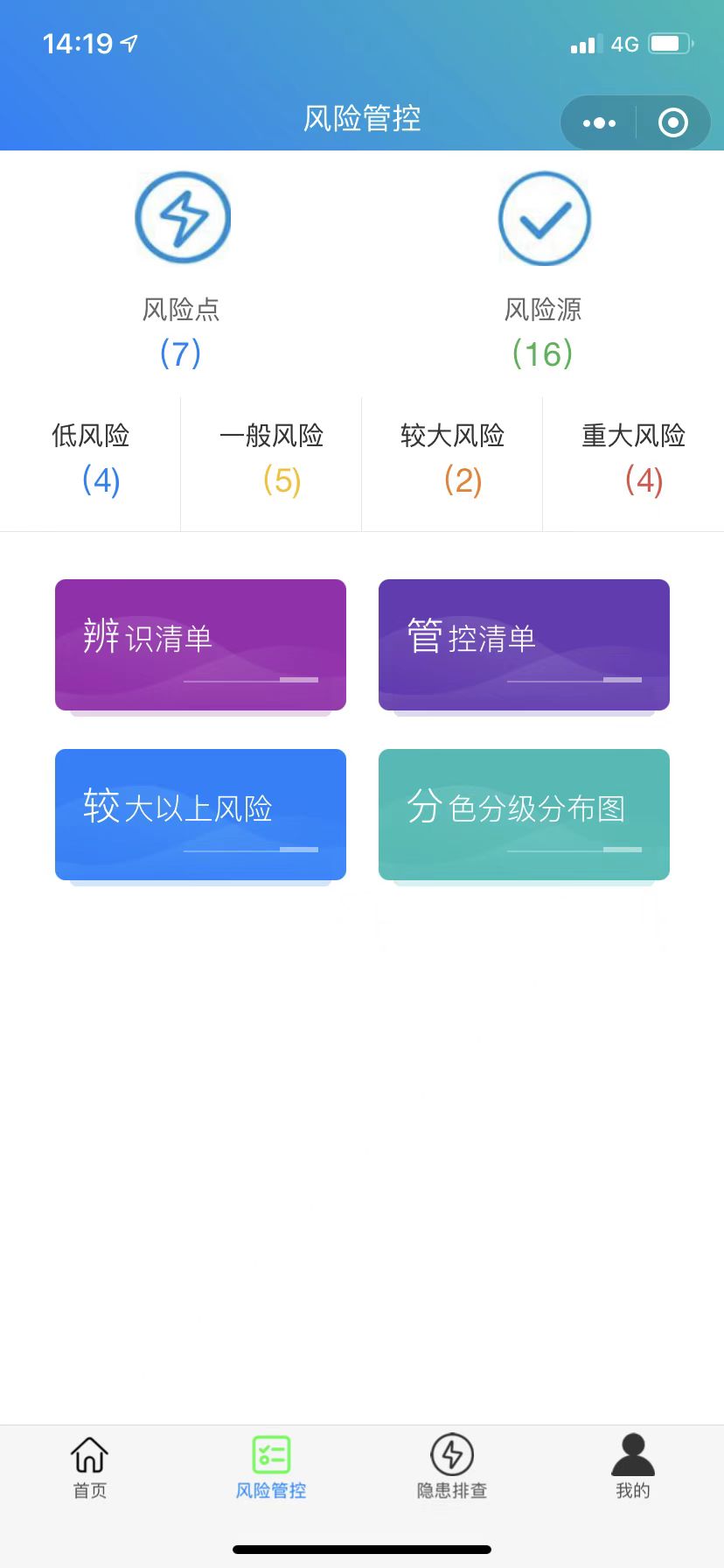Open the 辨识清单 card
This screenshot has height=1568, width=724.
coord(200,645)
